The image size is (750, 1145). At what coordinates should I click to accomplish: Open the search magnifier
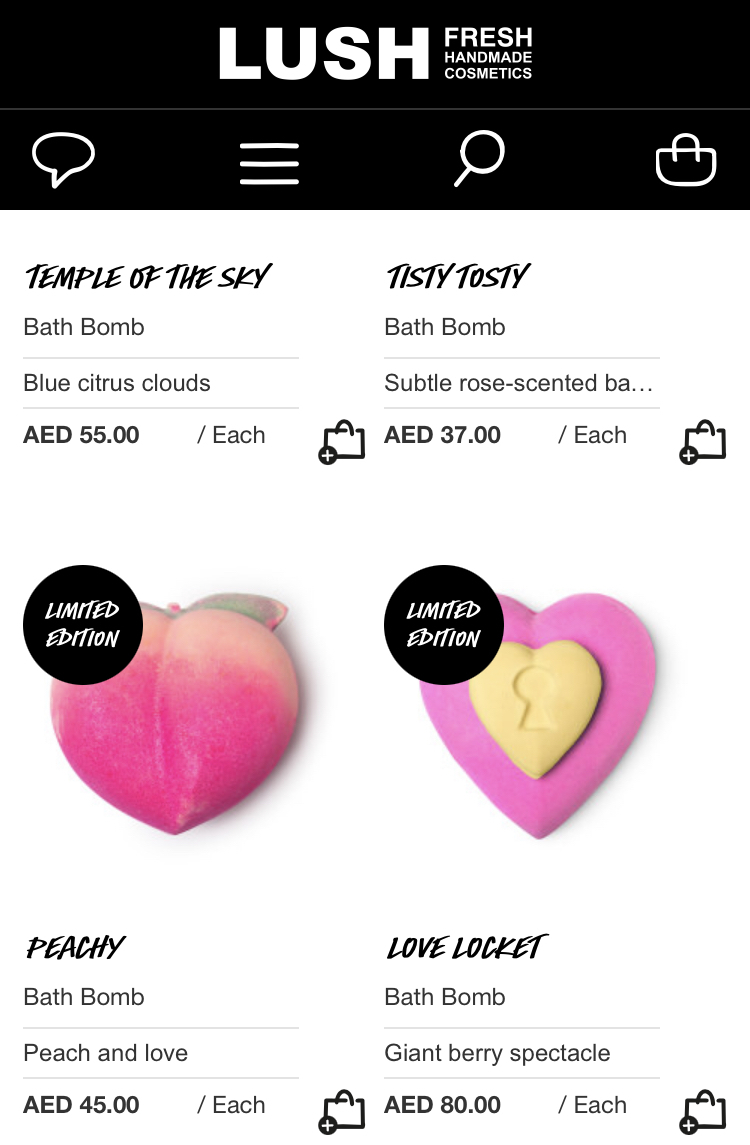click(480, 160)
